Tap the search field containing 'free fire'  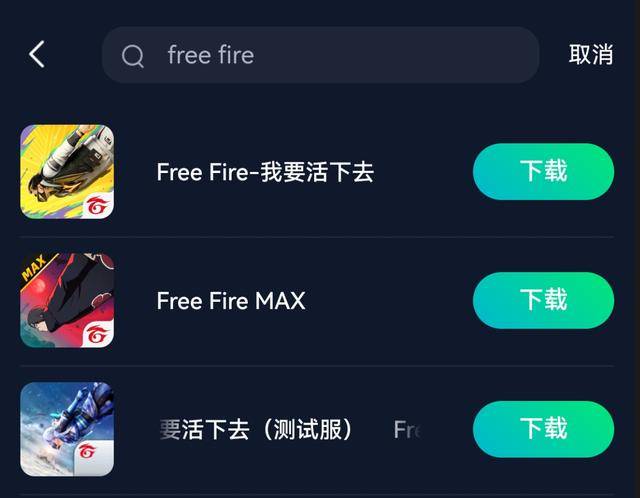click(320, 55)
